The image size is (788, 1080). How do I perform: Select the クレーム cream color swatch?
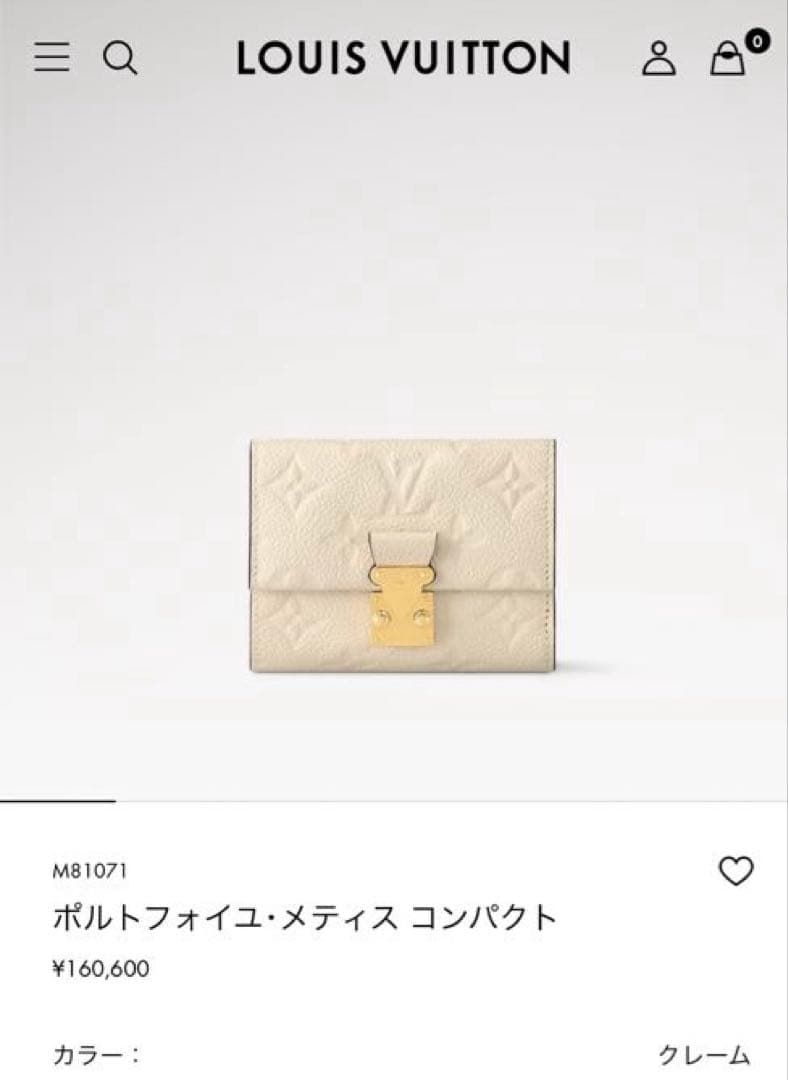701,1053
